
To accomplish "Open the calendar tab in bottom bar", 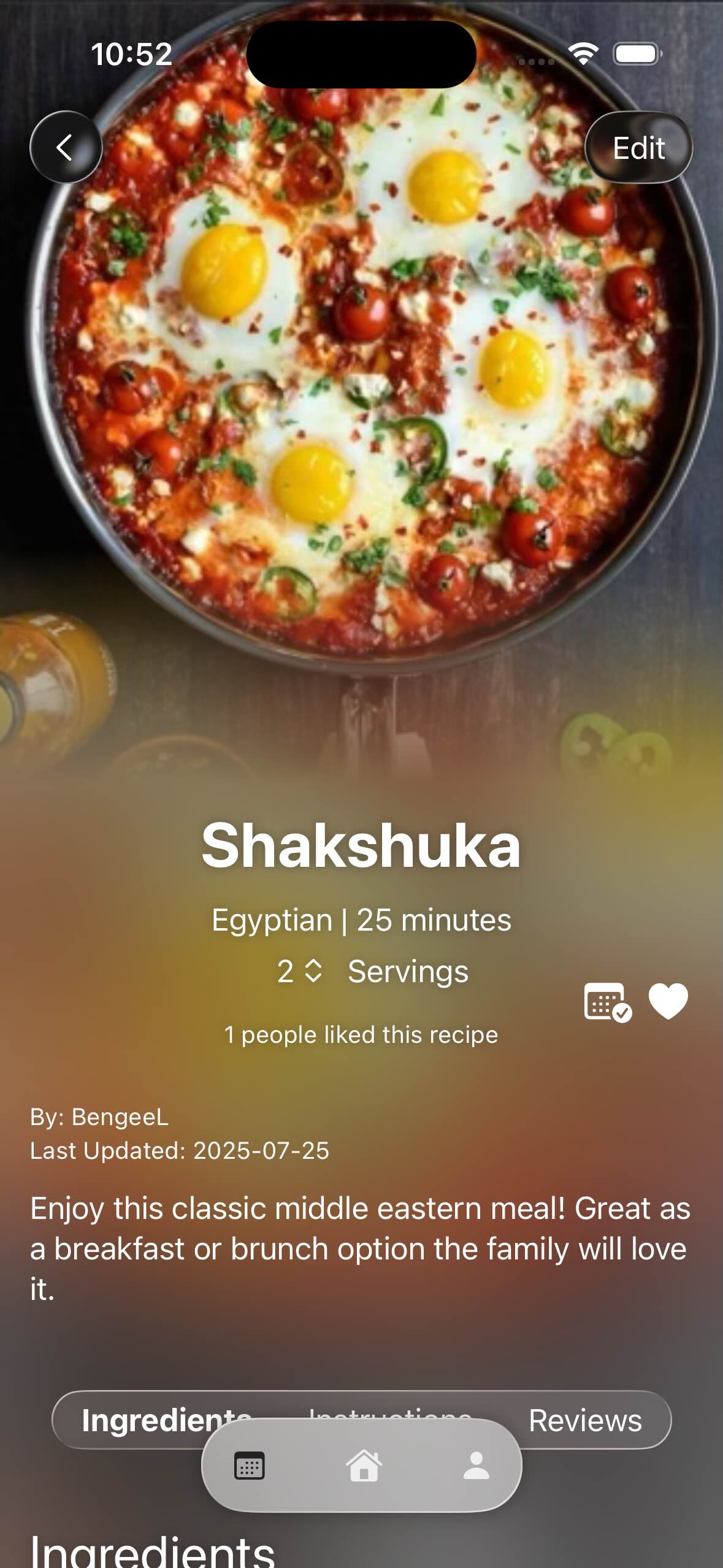I will pyautogui.click(x=250, y=1466).
